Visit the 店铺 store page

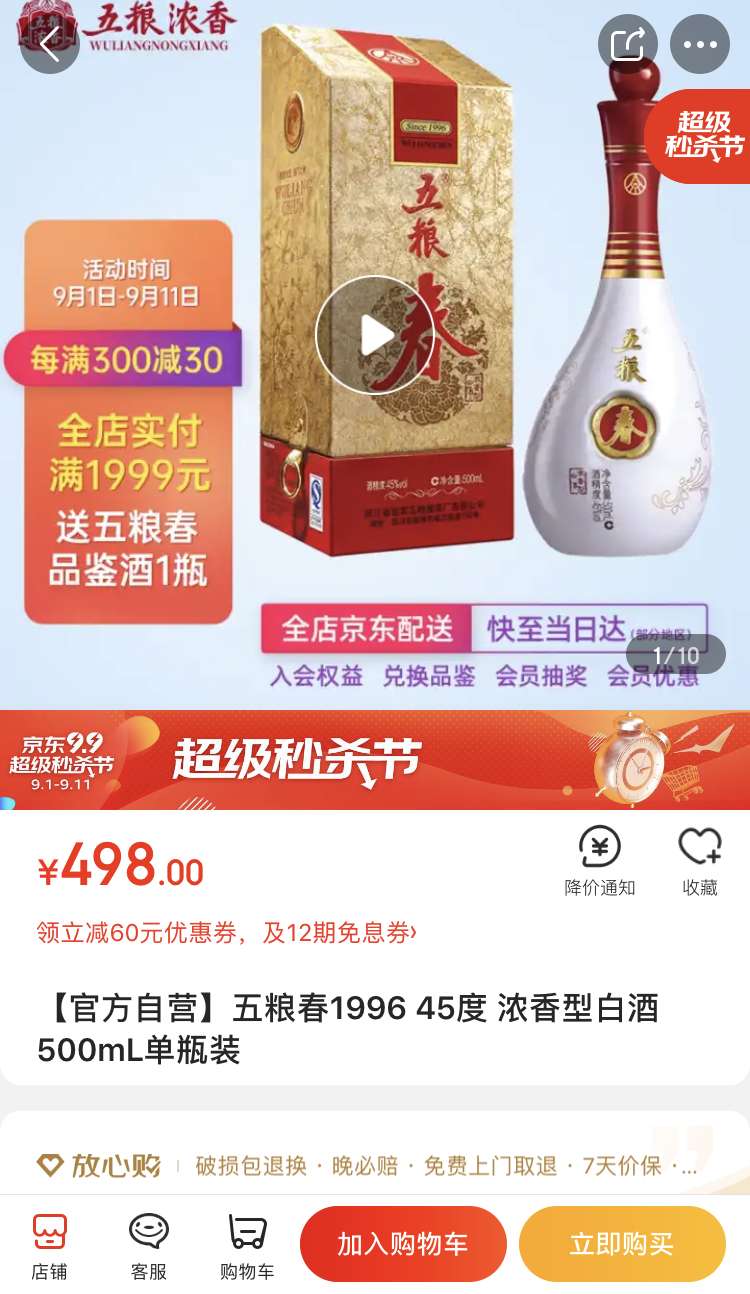tap(49, 1245)
